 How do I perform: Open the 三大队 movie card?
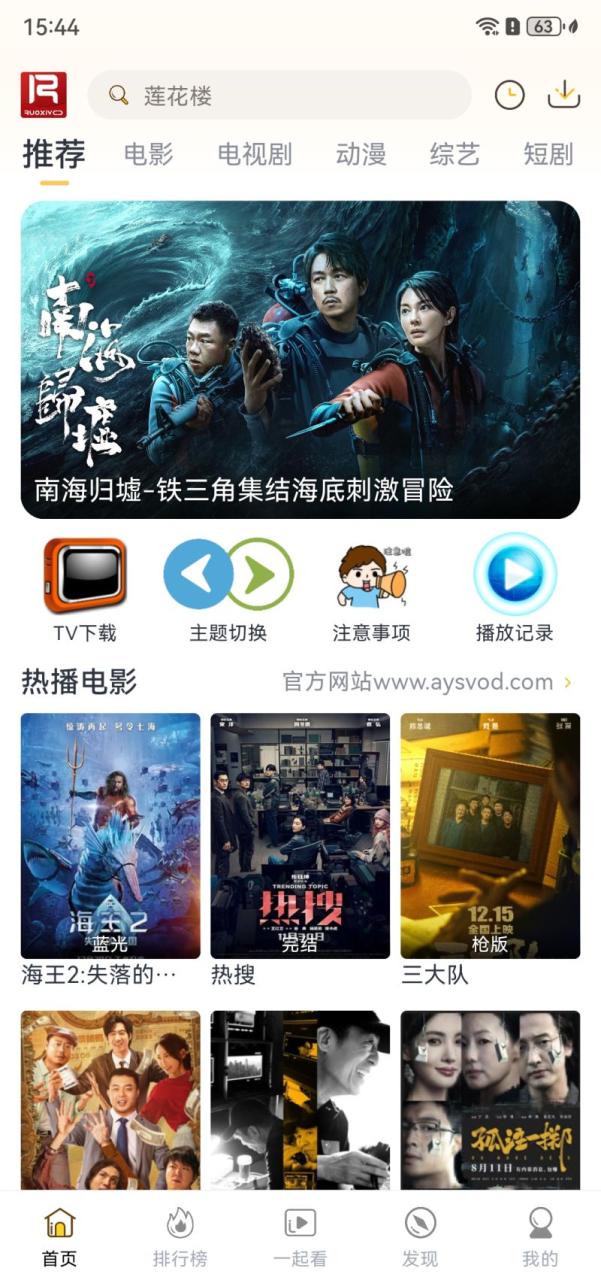(490, 850)
